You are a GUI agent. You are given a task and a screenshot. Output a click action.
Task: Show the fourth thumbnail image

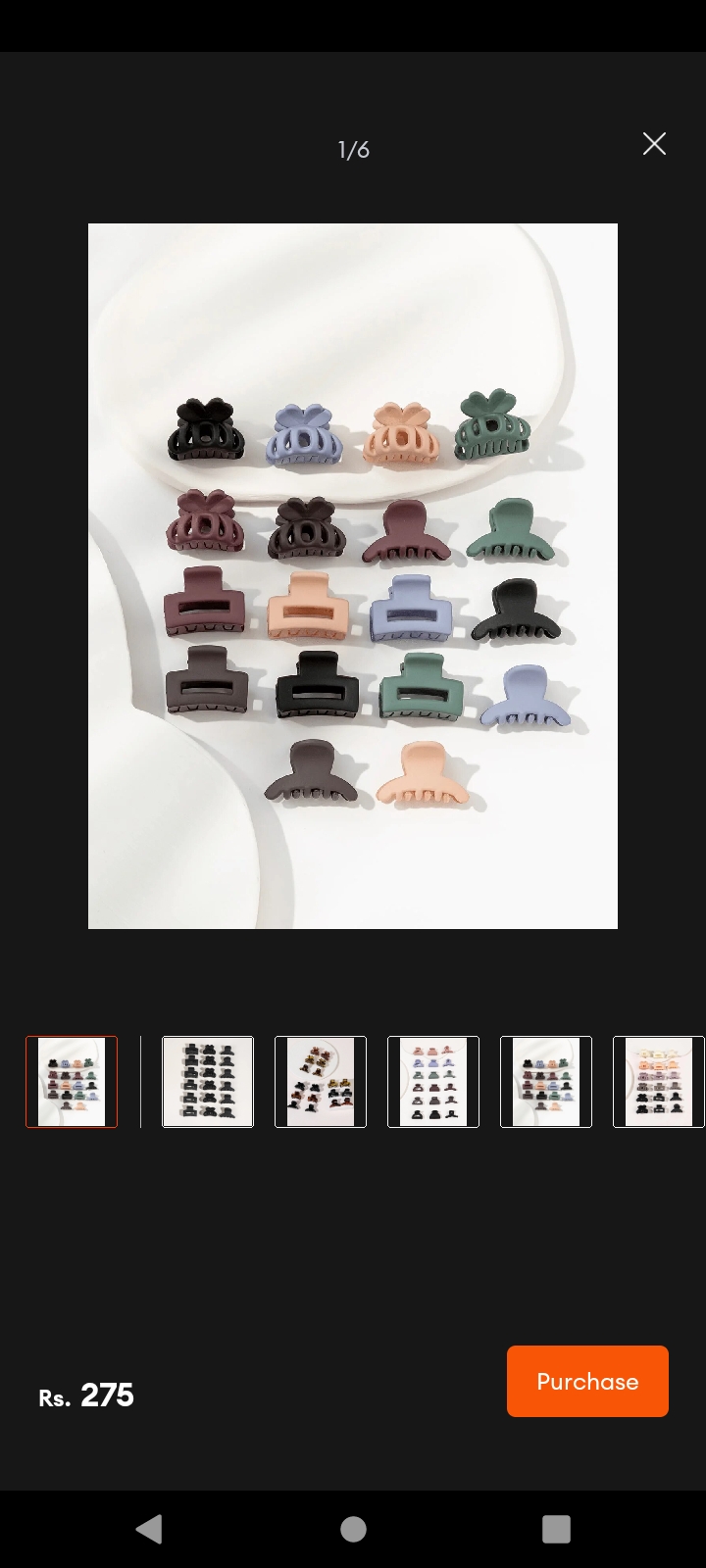(x=433, y=1082)
